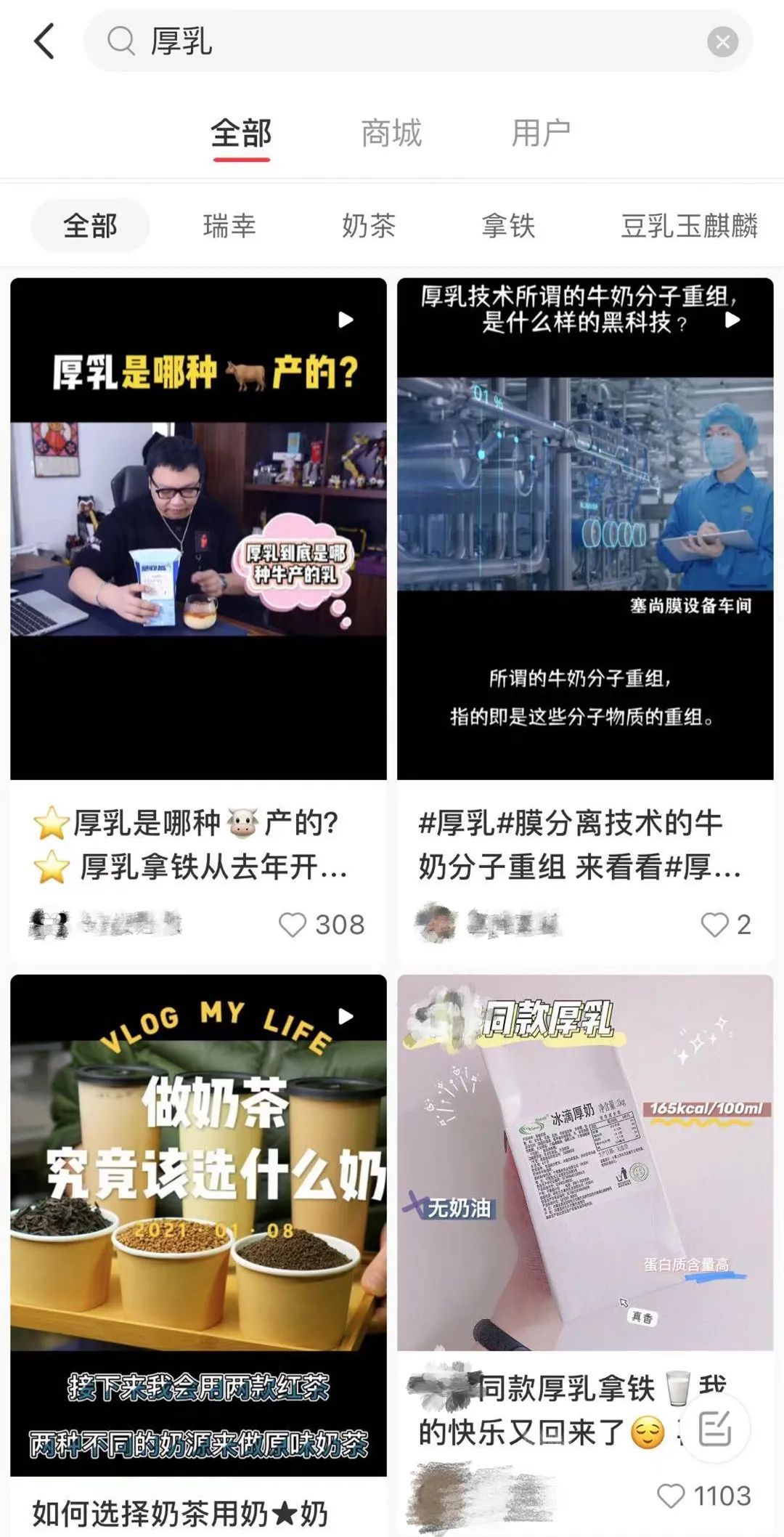Viewport: 784px width, 1537px height.
Task: Tap the floating compose note button
Action: (x=714, y=1429)
